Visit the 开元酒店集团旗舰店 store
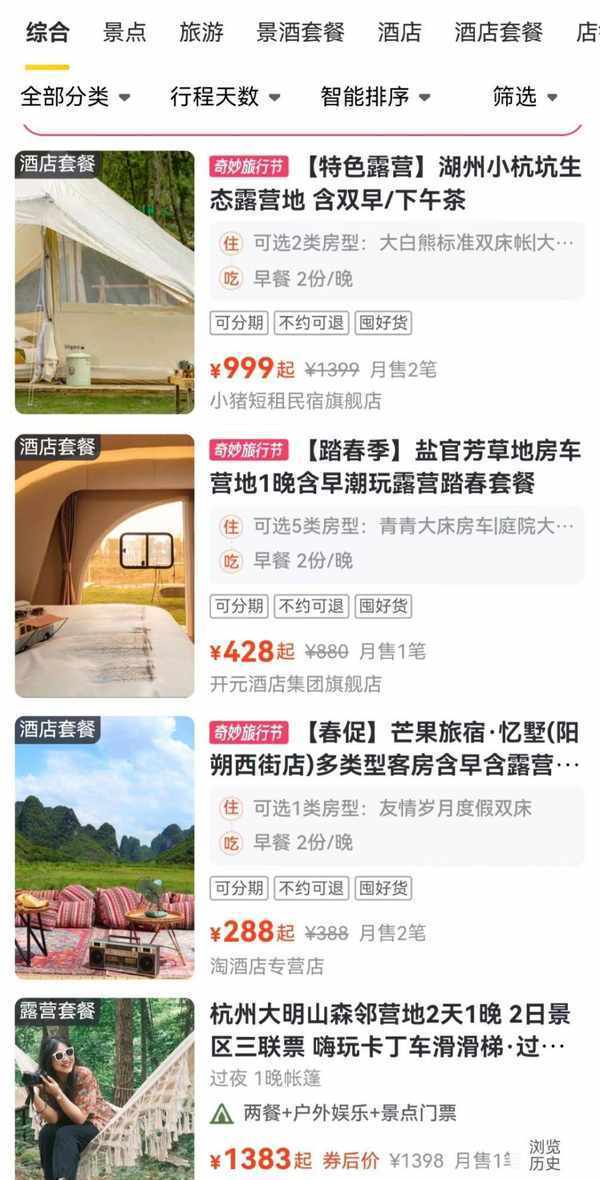The image size is (600, 1180). coord(295,684)
